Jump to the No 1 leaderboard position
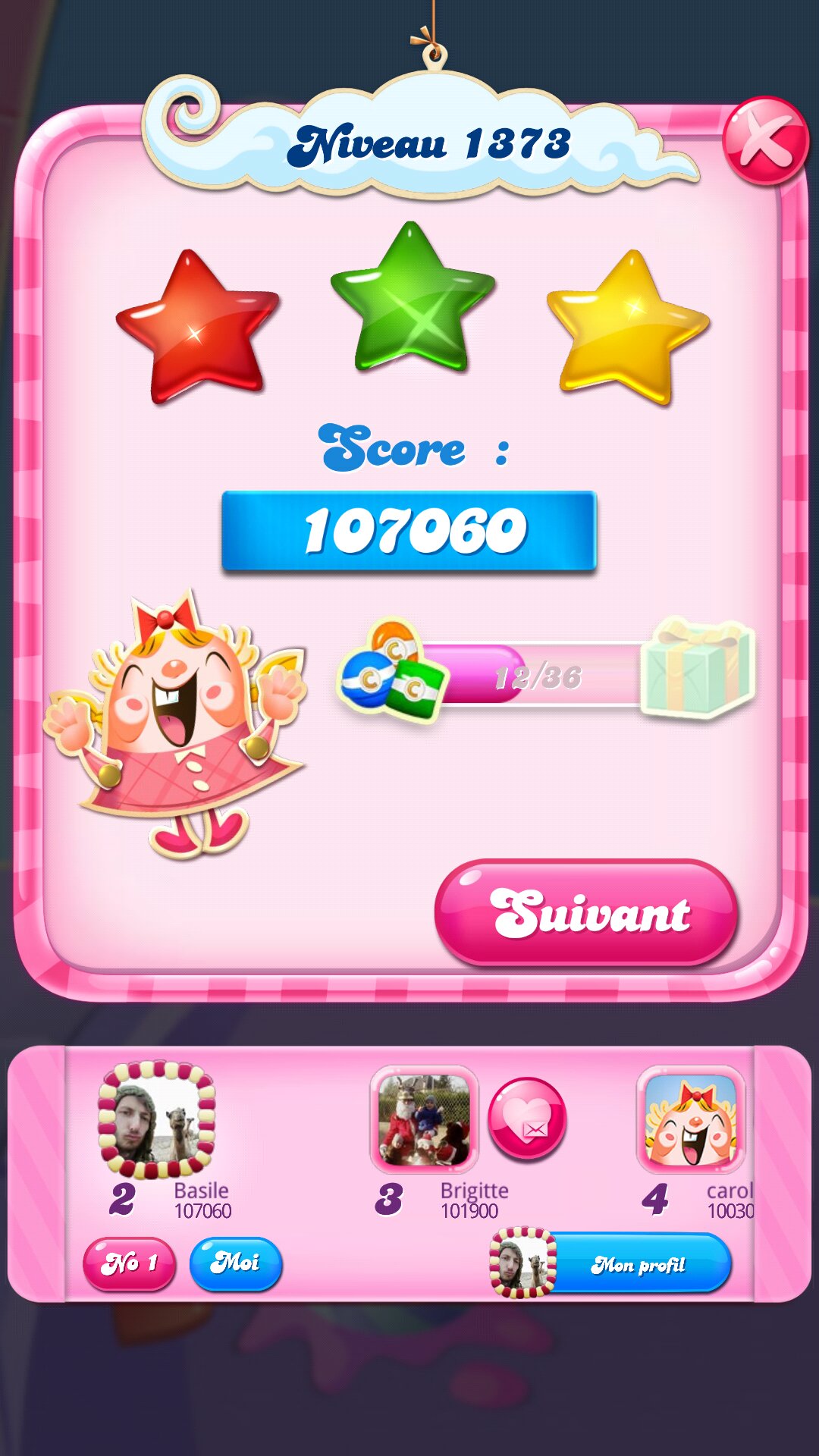Image resolution: width=819 pixels, height=1456 pixels. point(129,1263)
